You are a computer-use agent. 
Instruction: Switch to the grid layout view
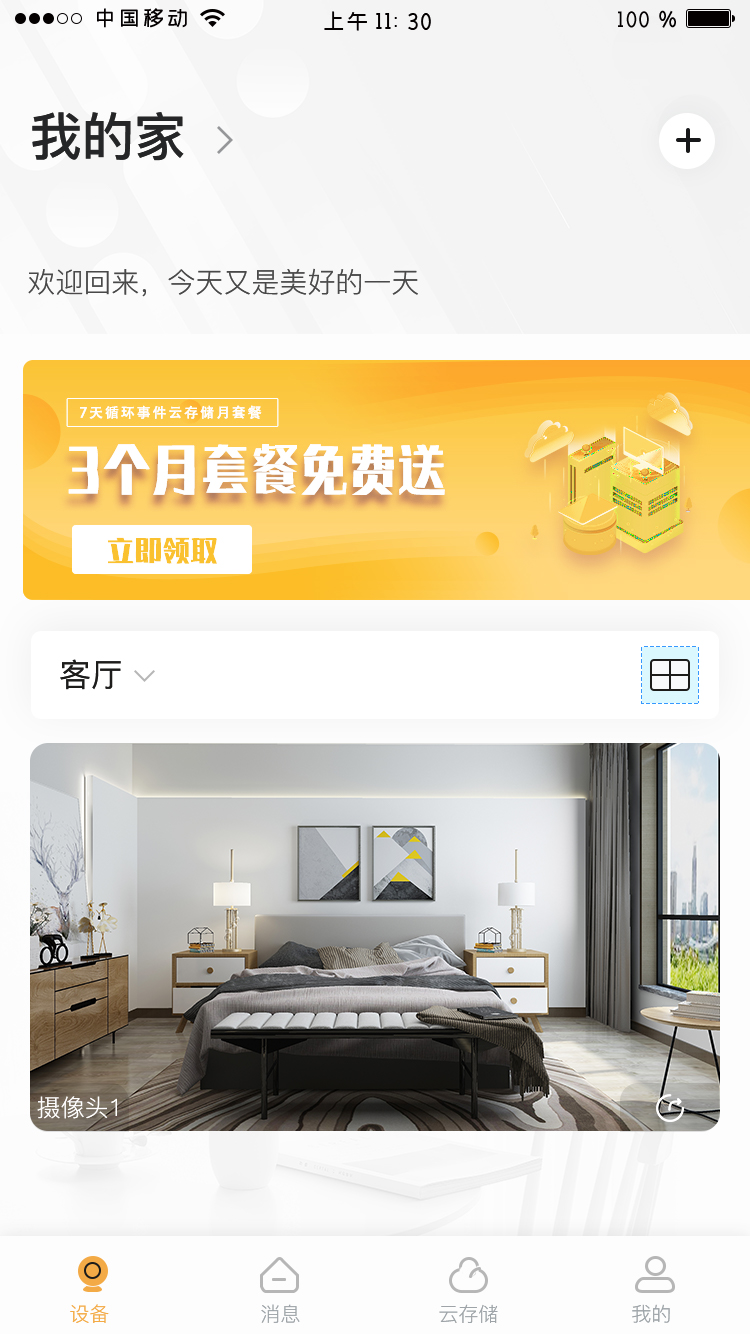[669, 675]
